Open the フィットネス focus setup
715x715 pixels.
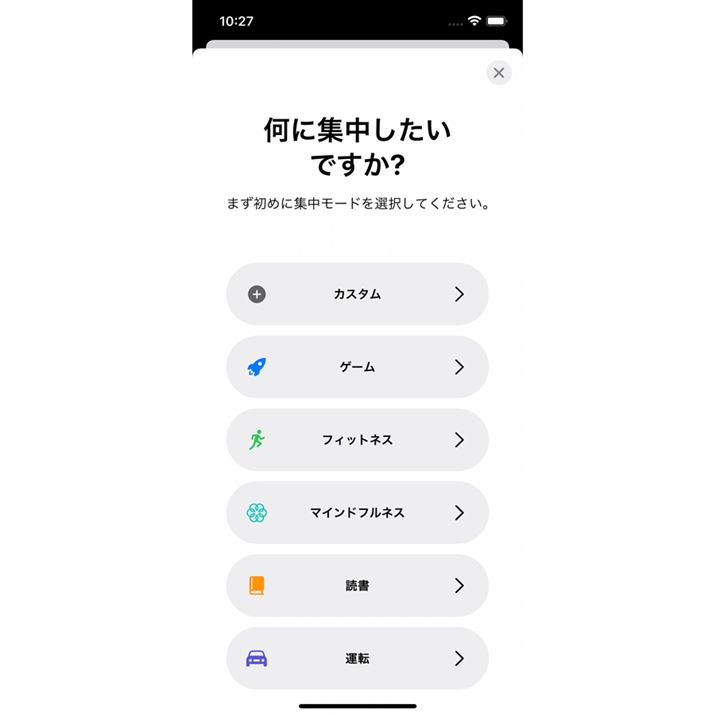point(357,440)
